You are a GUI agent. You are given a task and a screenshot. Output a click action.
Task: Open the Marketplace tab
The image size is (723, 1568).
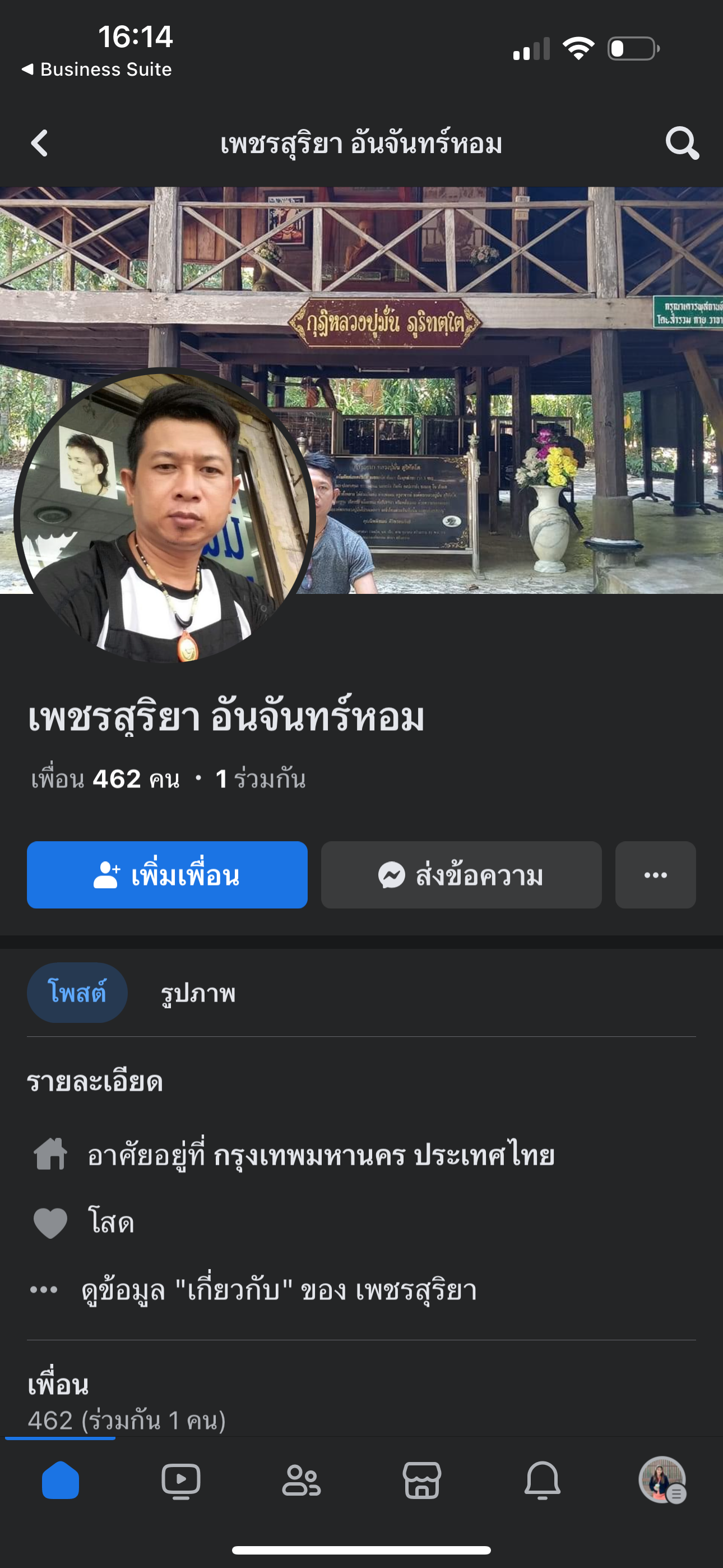[x=421, y=1480]
